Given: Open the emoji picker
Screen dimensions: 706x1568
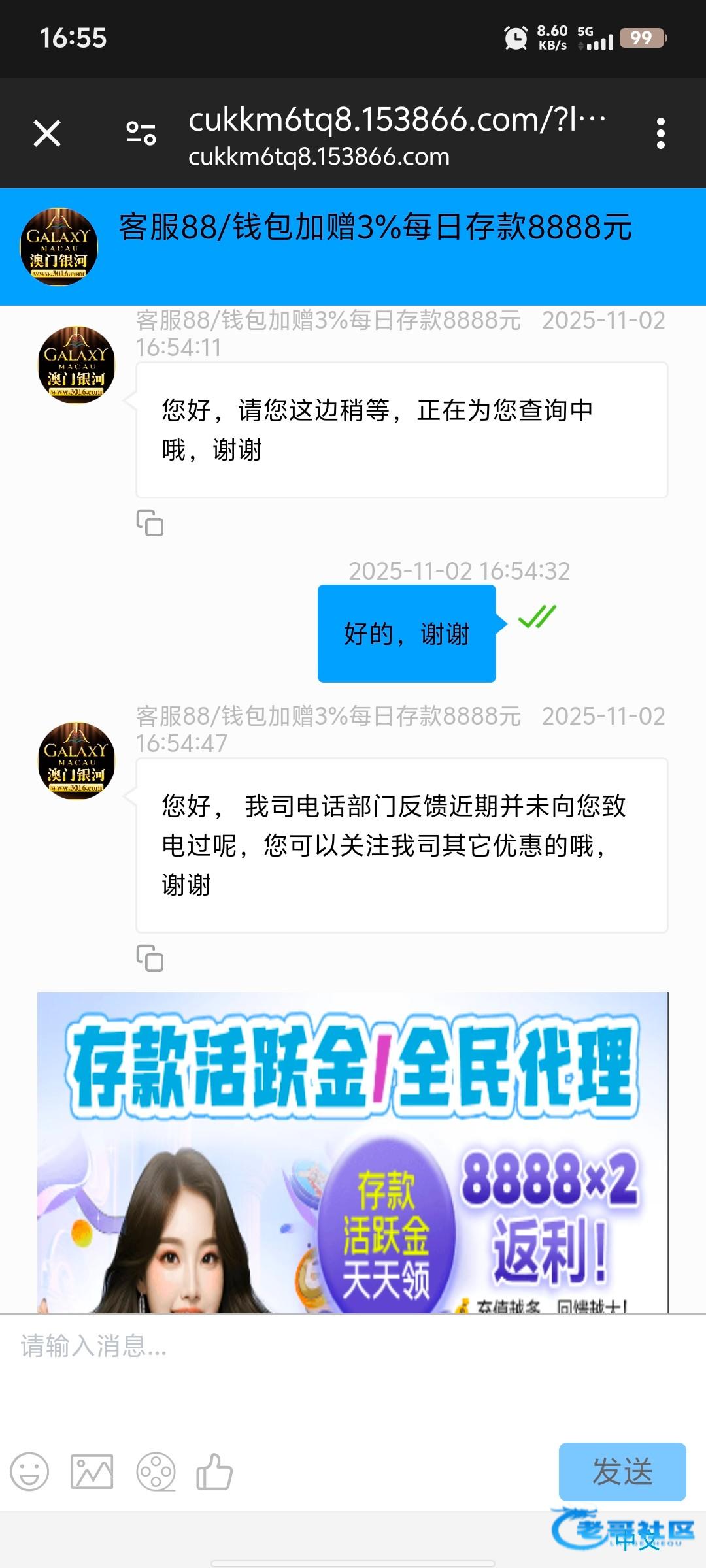Looking at the screenshot, I should tap(29, 1472).
